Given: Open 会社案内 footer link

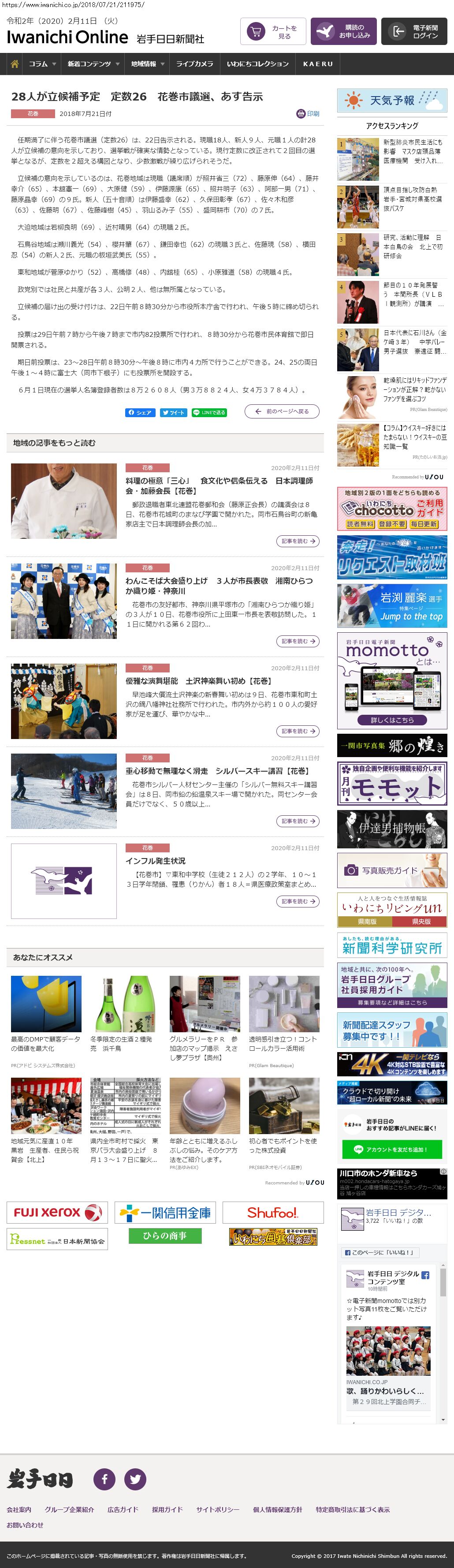Looking at the screenshot, I should click(19, 1509).
